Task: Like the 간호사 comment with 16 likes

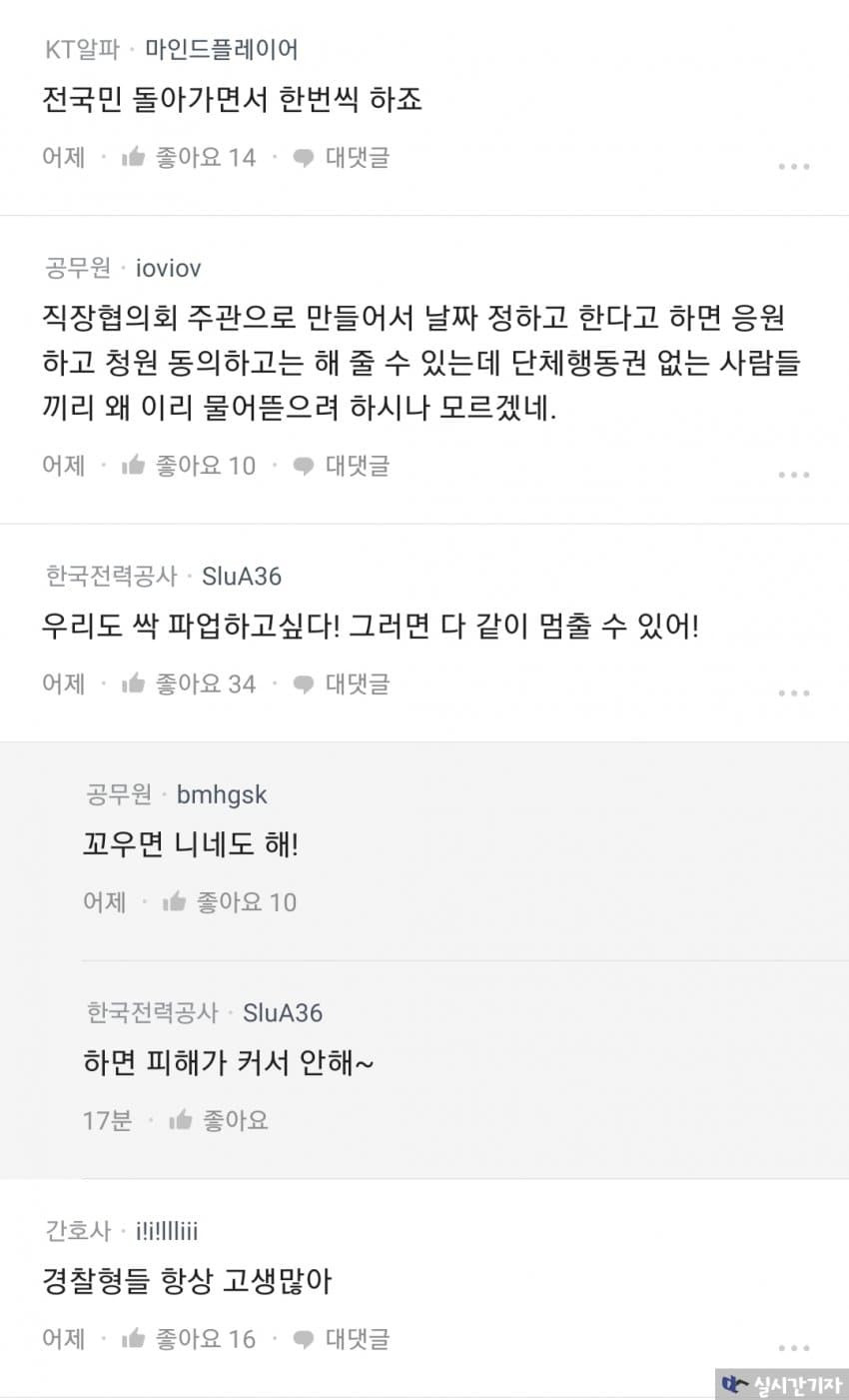Action: (188, 1339)
